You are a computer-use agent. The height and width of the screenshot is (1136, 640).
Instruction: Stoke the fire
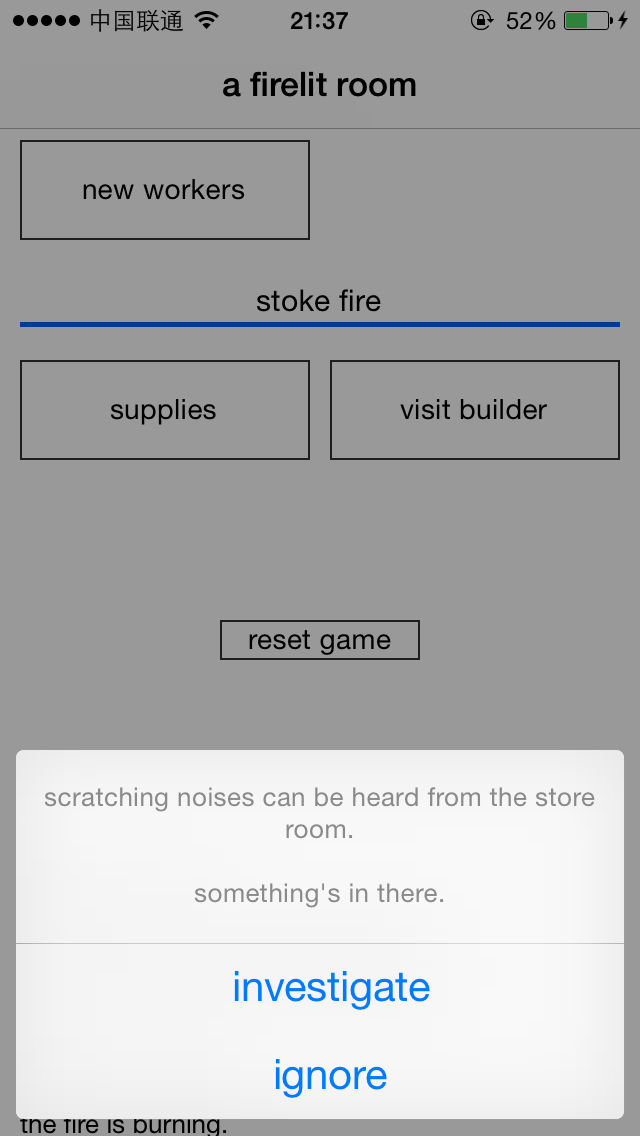[x=320, y=301]
